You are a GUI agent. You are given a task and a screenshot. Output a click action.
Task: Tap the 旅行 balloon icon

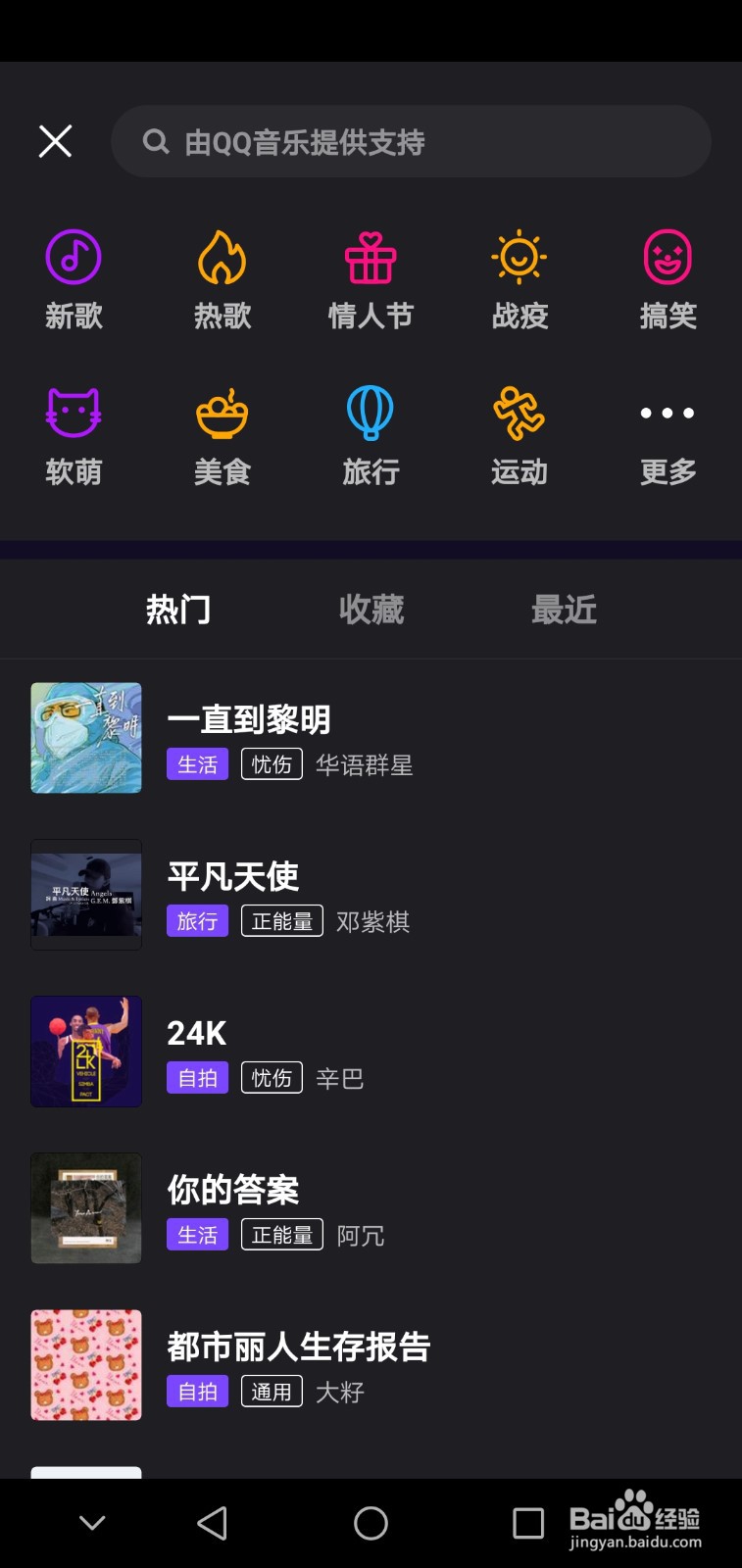[371, 413]
